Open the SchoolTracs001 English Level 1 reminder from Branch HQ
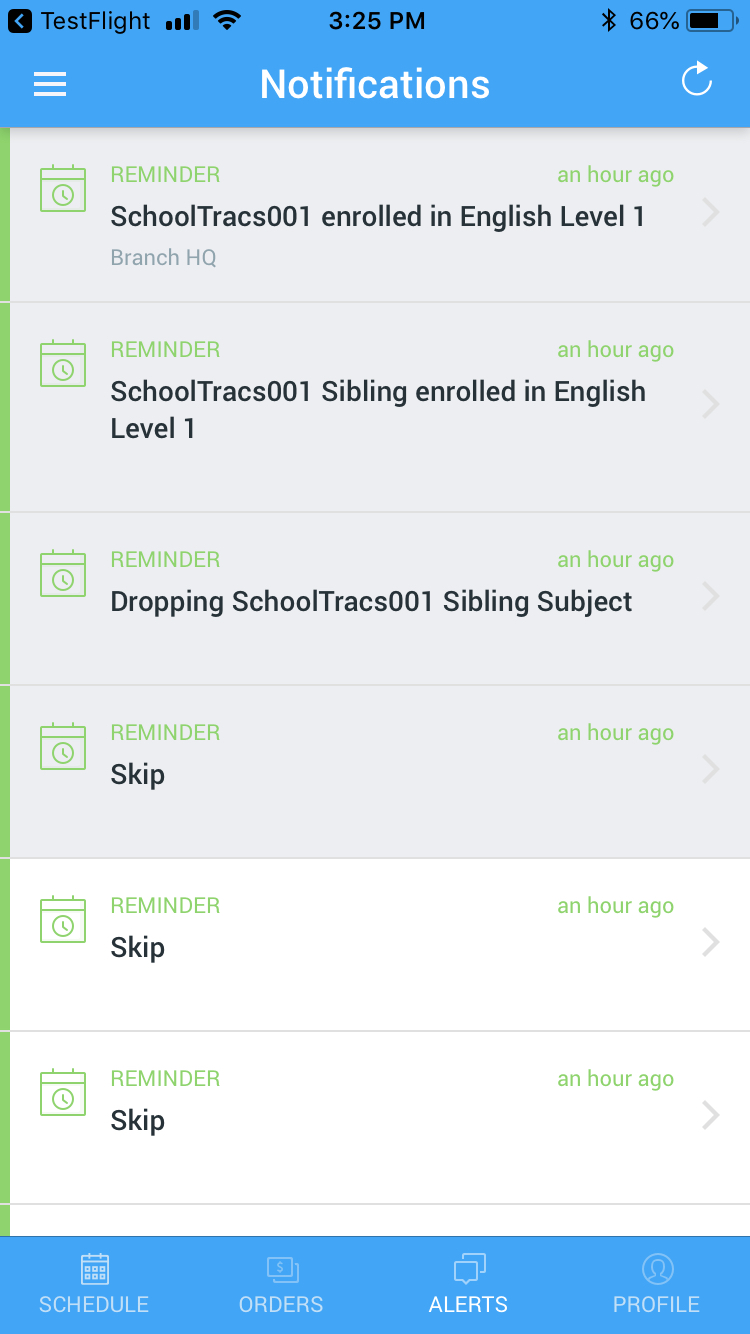Image resolution: width=750 pixels, height=1334 pixels. pyautogui.click(x=377, y=215)
